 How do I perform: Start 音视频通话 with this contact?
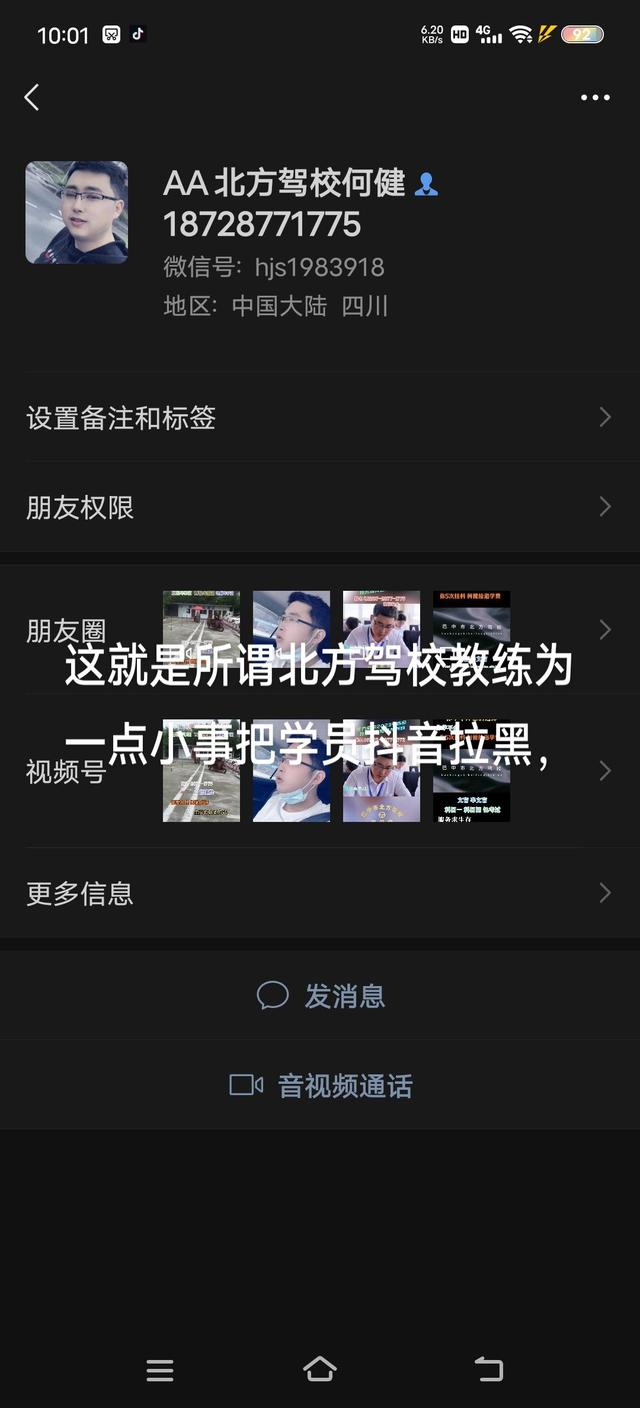[320, 1086]
